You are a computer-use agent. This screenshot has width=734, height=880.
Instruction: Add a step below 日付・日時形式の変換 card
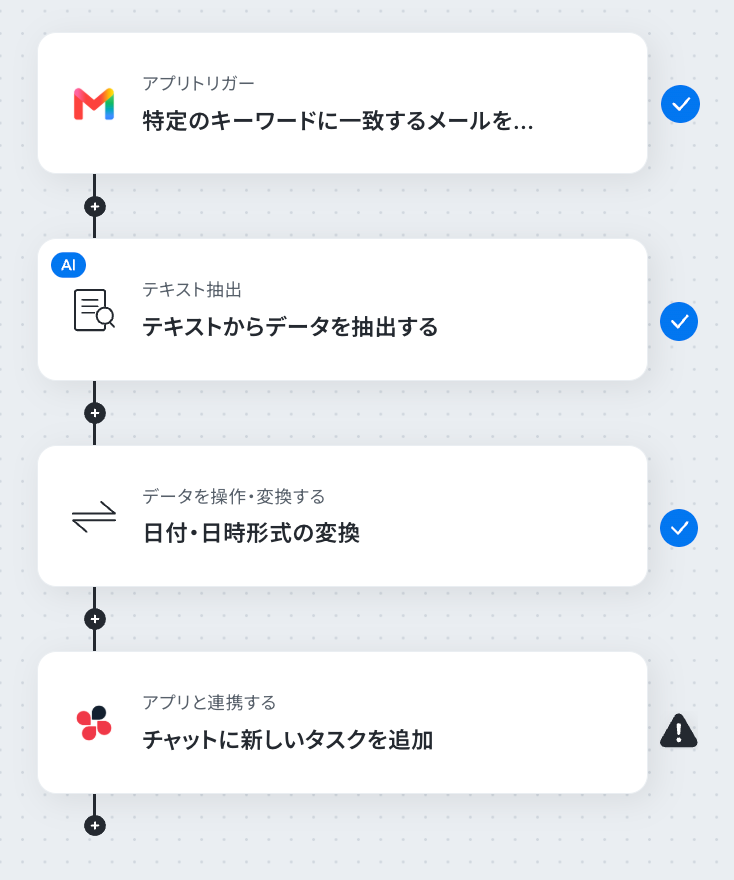(x=95, y=619)
